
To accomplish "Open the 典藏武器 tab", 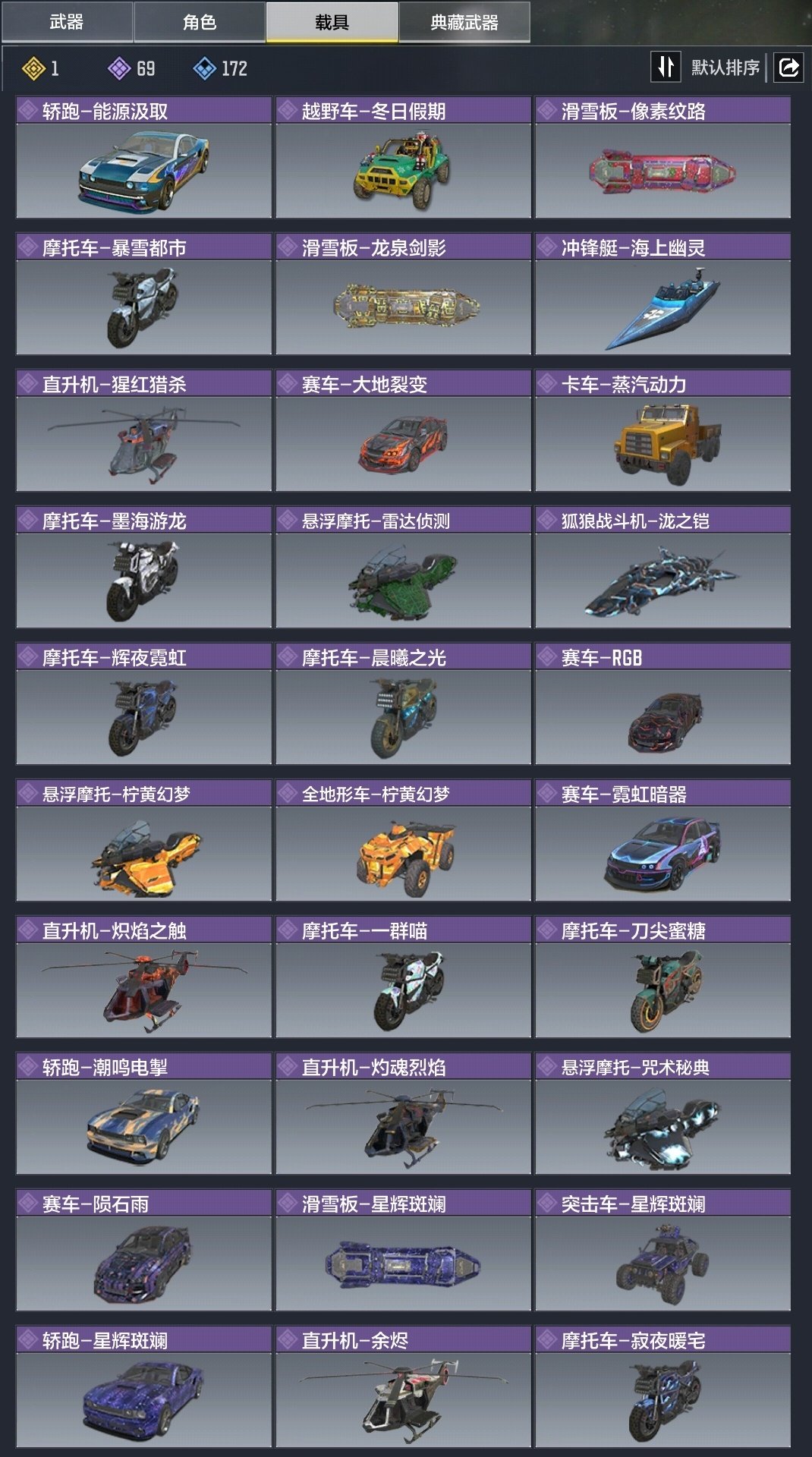I will [464, 22].
